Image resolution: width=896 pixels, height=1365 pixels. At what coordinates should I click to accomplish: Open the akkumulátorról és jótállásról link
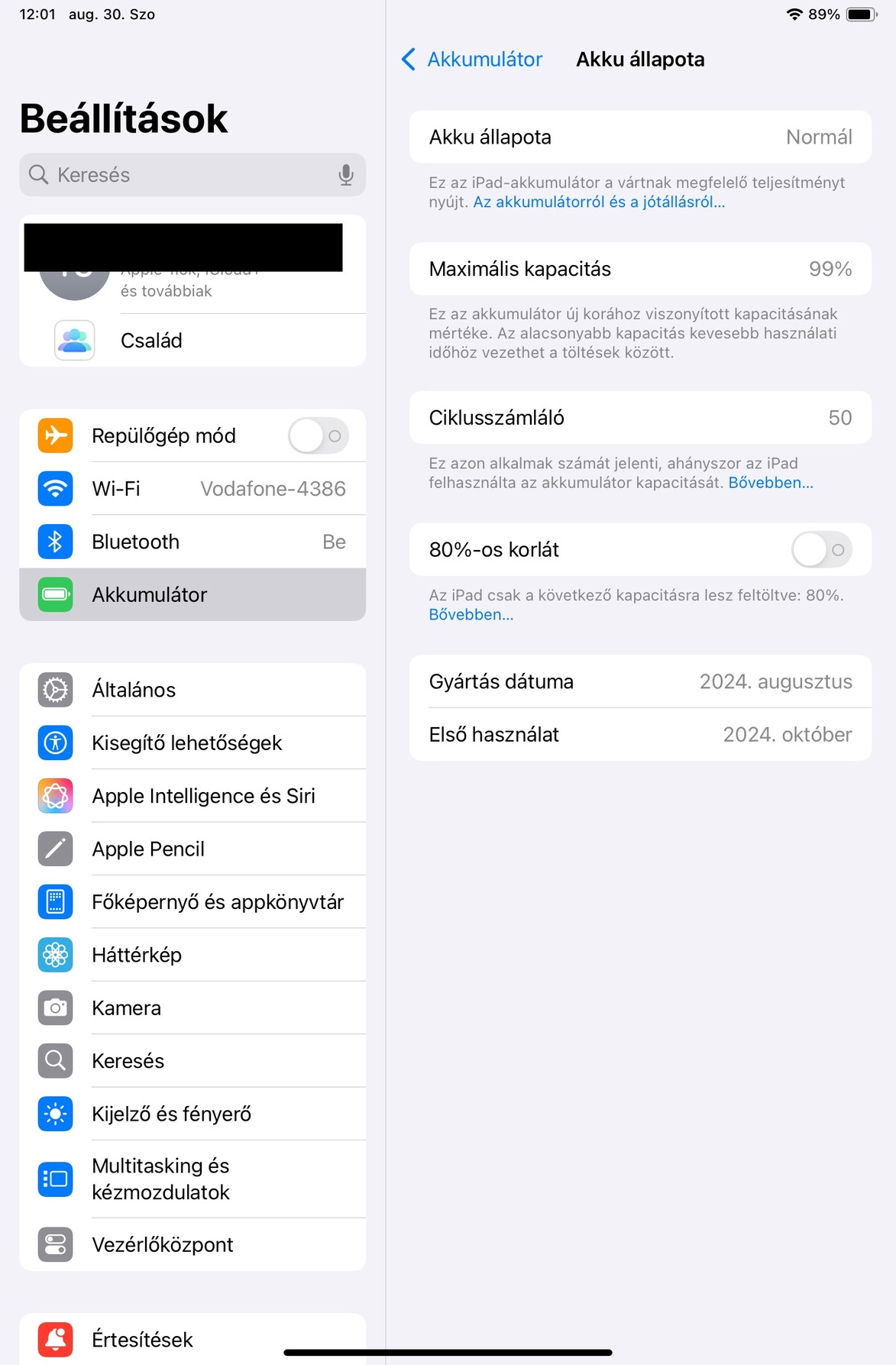click(599, 202)
